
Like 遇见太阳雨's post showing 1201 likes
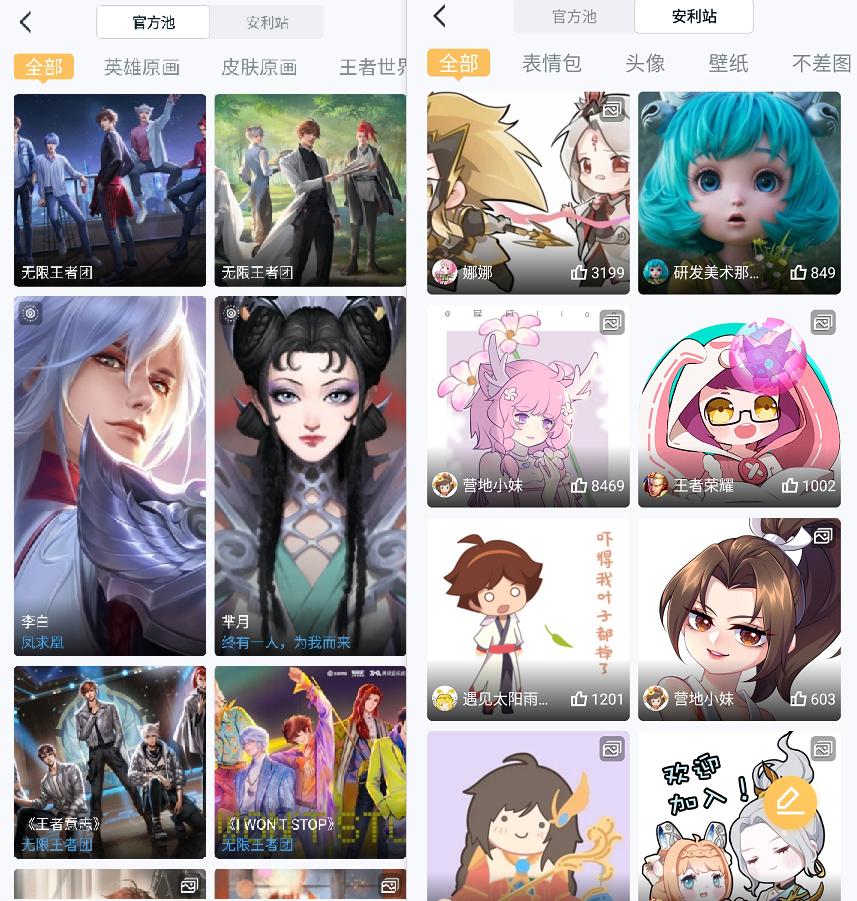click(580, 699)
